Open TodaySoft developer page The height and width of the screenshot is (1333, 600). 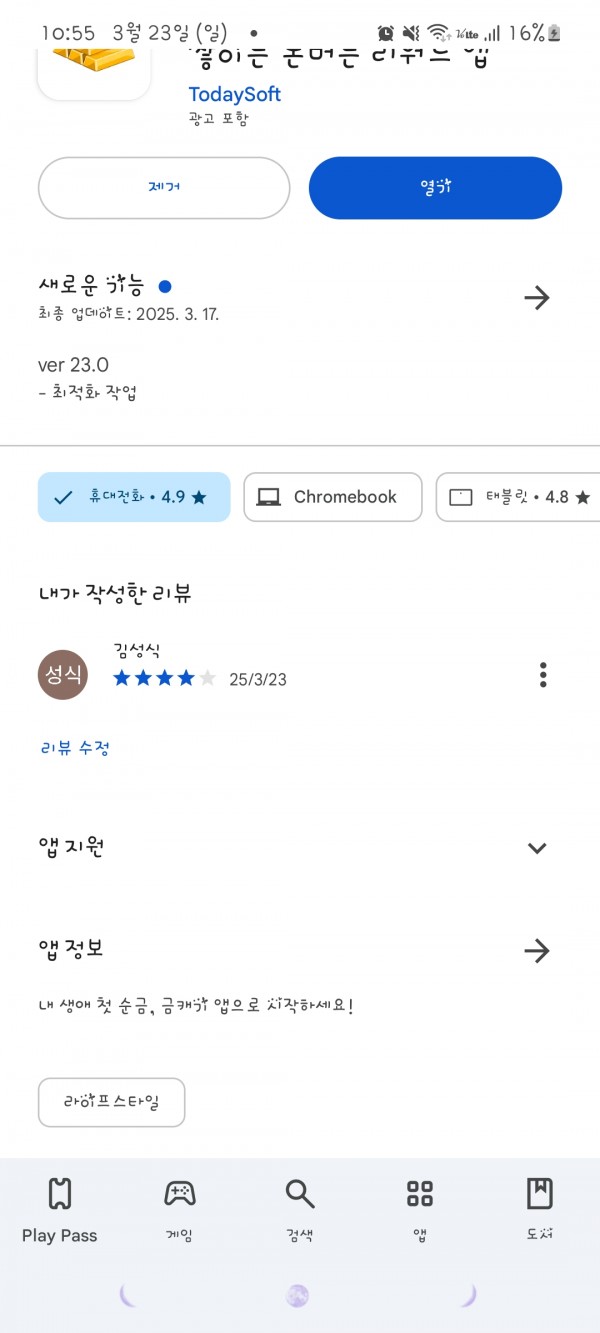coord(235,94)
